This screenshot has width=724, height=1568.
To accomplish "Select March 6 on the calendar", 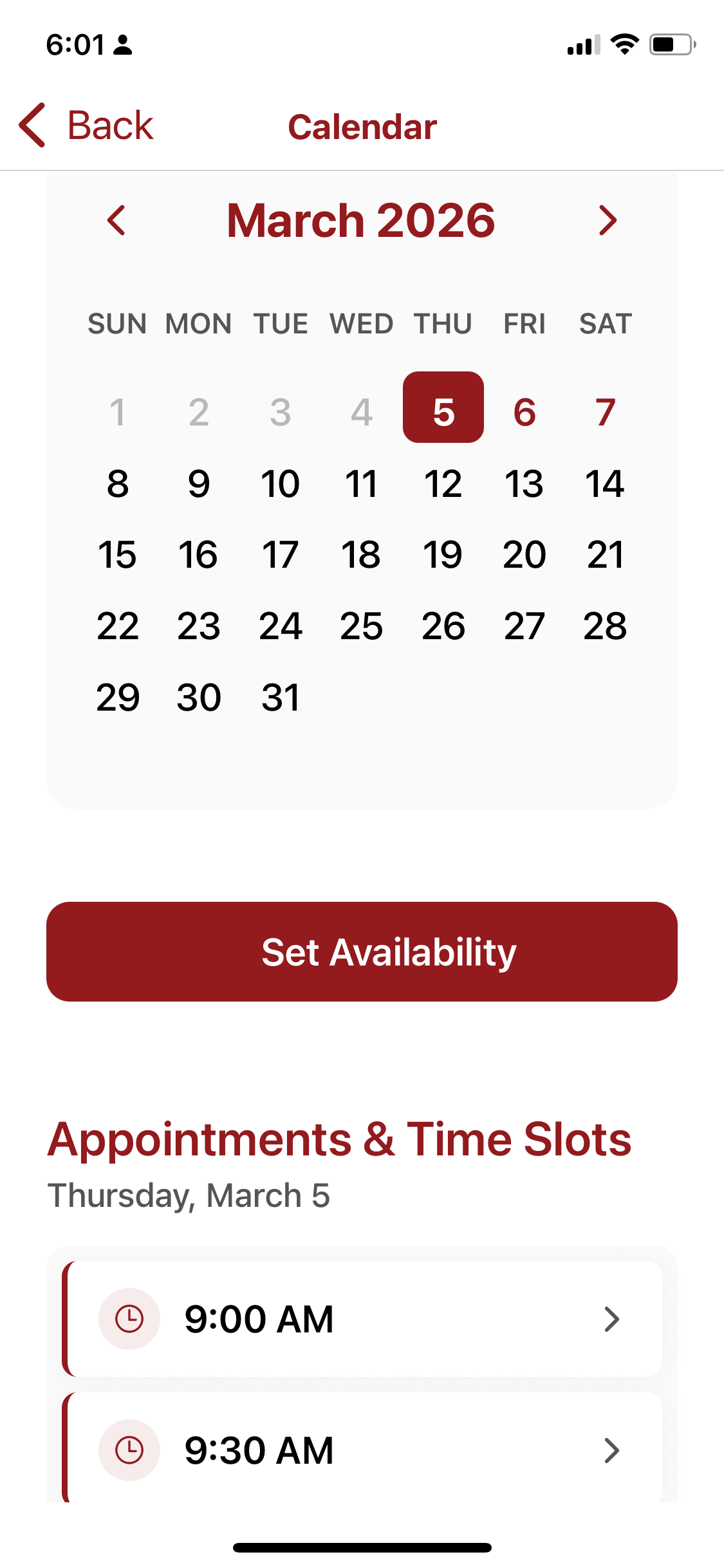I will pos(524,412).
